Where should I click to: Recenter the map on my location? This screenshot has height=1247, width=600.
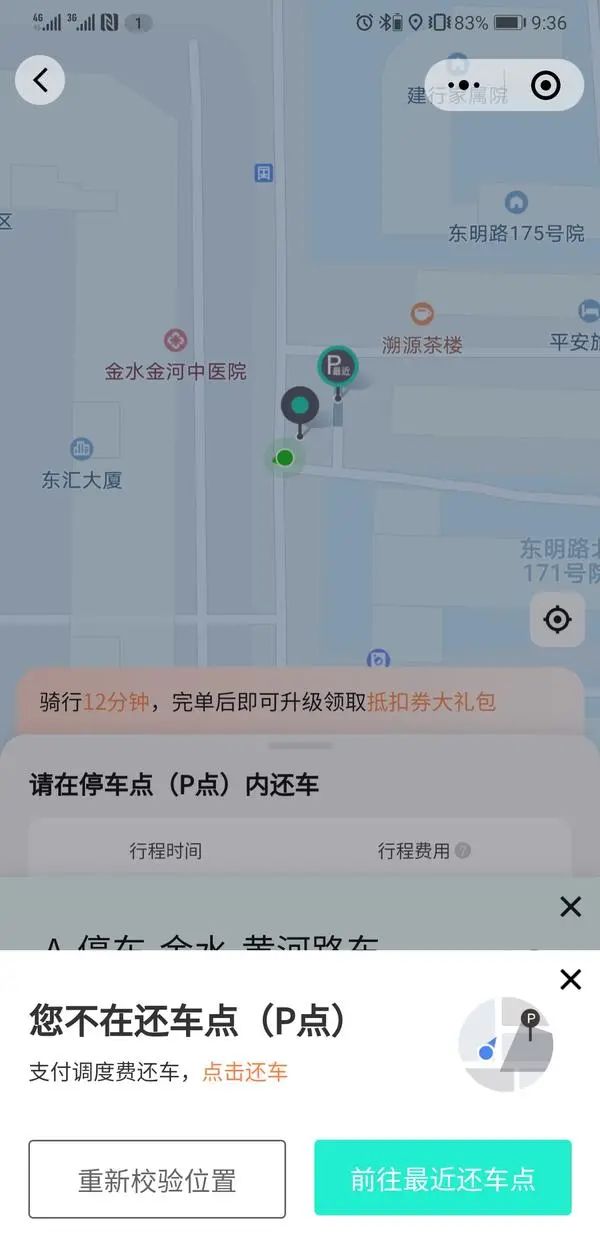pos(557,620)
